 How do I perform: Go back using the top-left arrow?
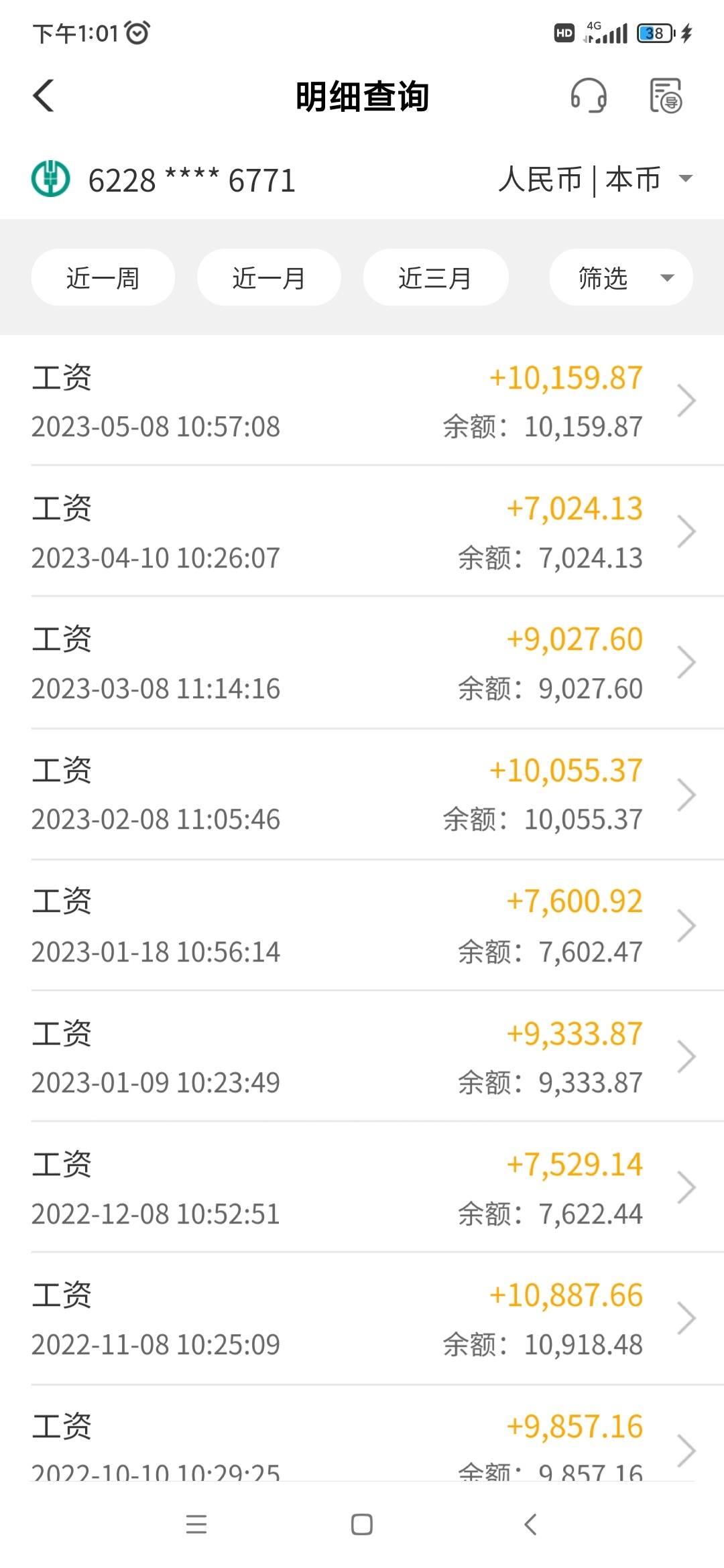(44, 95)
